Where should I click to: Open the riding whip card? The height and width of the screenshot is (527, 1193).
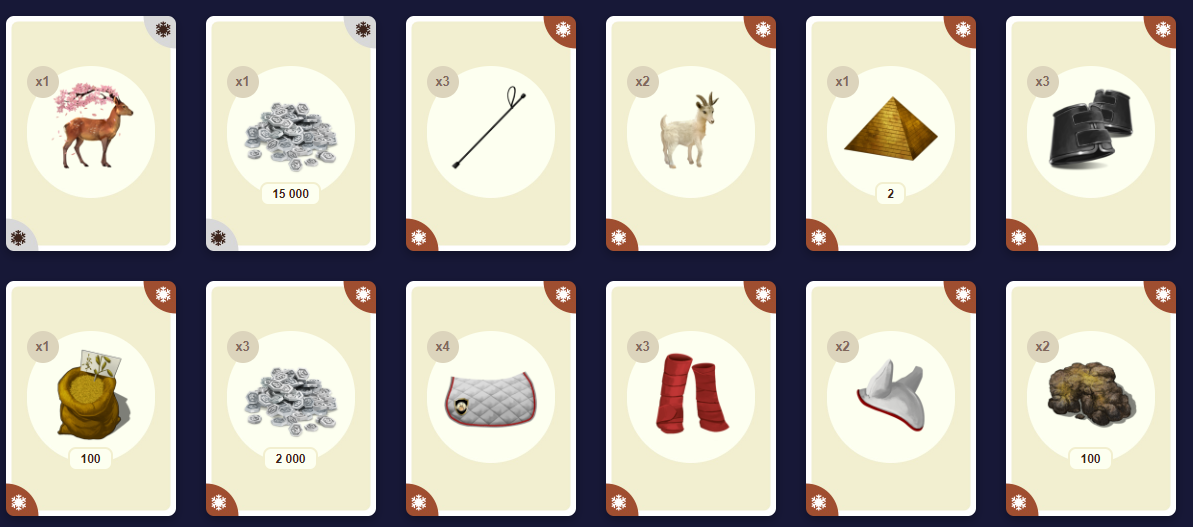[491, 133]
